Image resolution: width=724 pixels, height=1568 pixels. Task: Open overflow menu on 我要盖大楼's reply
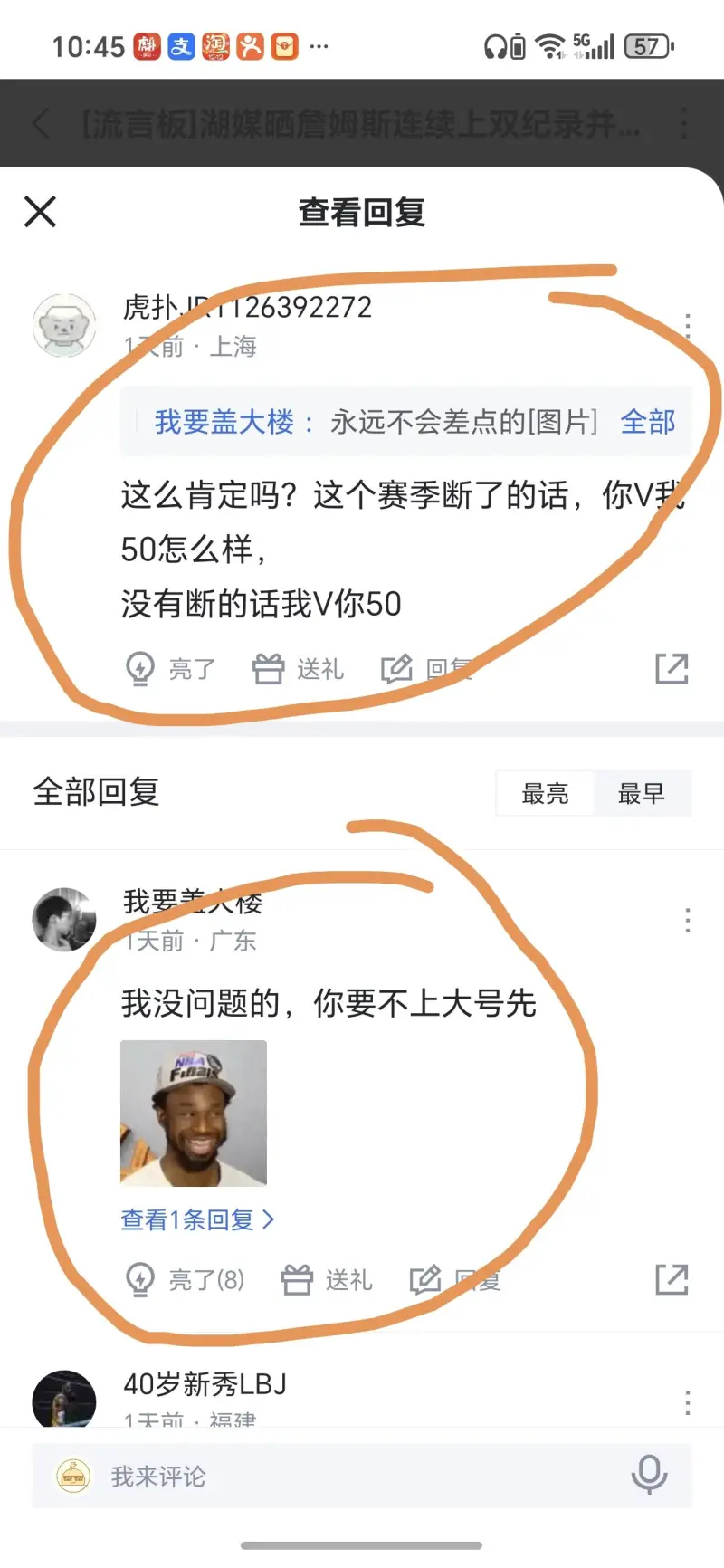pyautogui.click(x=688, y=921)
